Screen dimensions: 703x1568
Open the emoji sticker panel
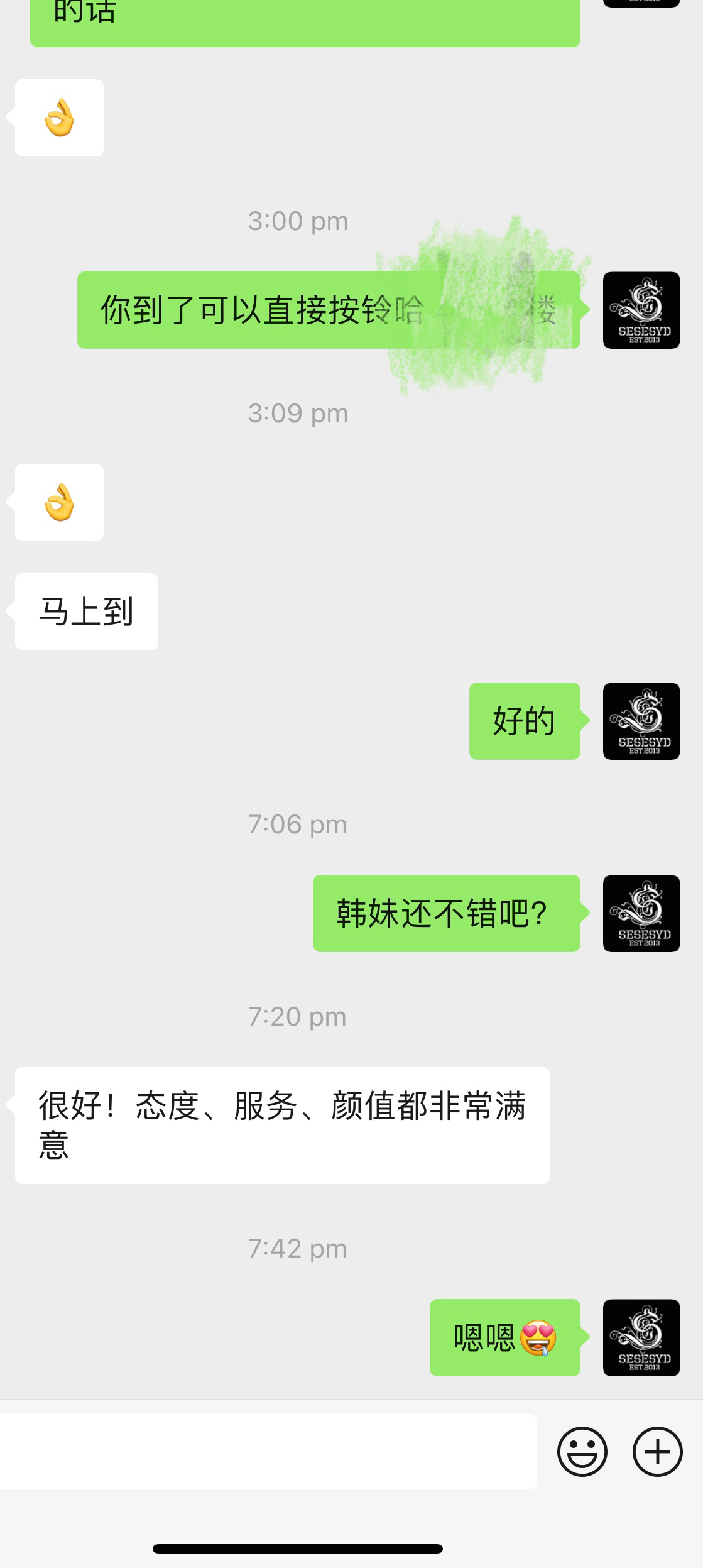(582, 1451)
